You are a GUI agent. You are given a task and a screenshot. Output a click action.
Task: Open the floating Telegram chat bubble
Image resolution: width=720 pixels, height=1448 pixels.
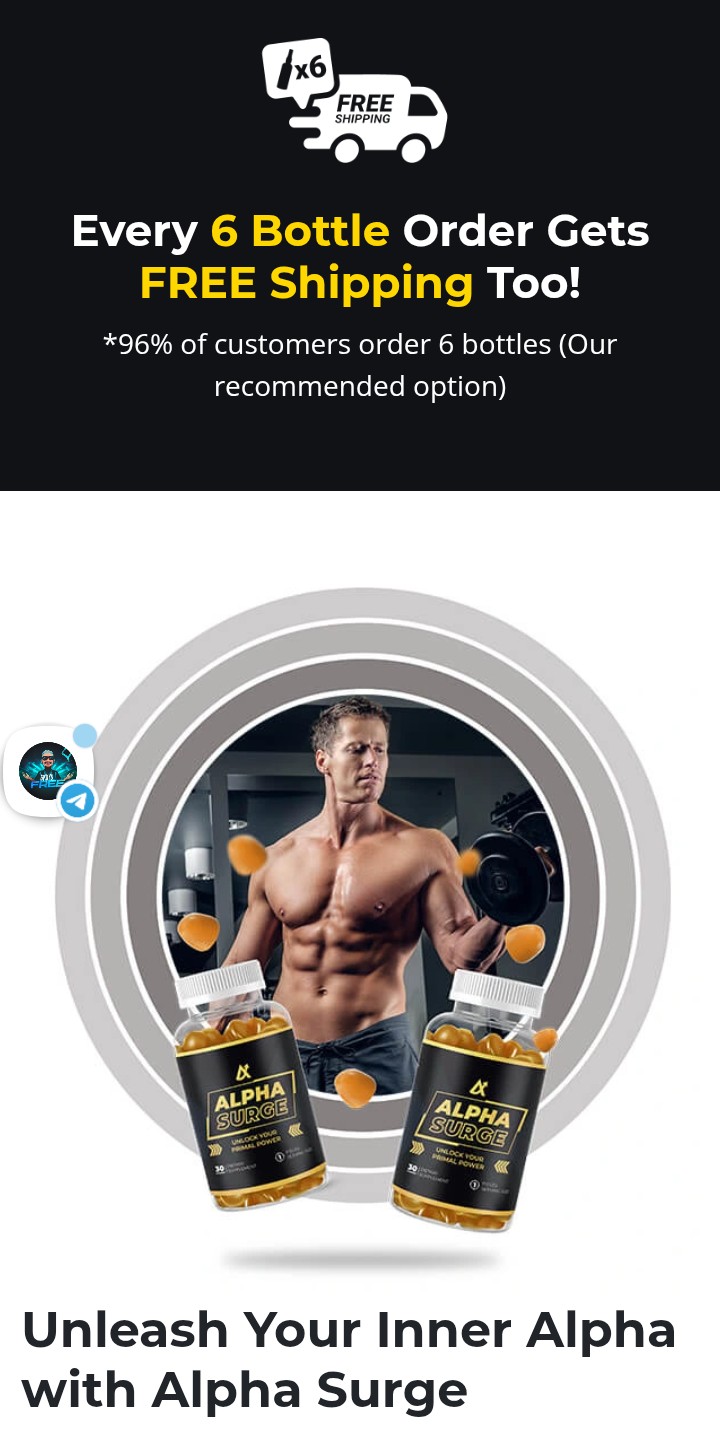(x=49, y=772)
